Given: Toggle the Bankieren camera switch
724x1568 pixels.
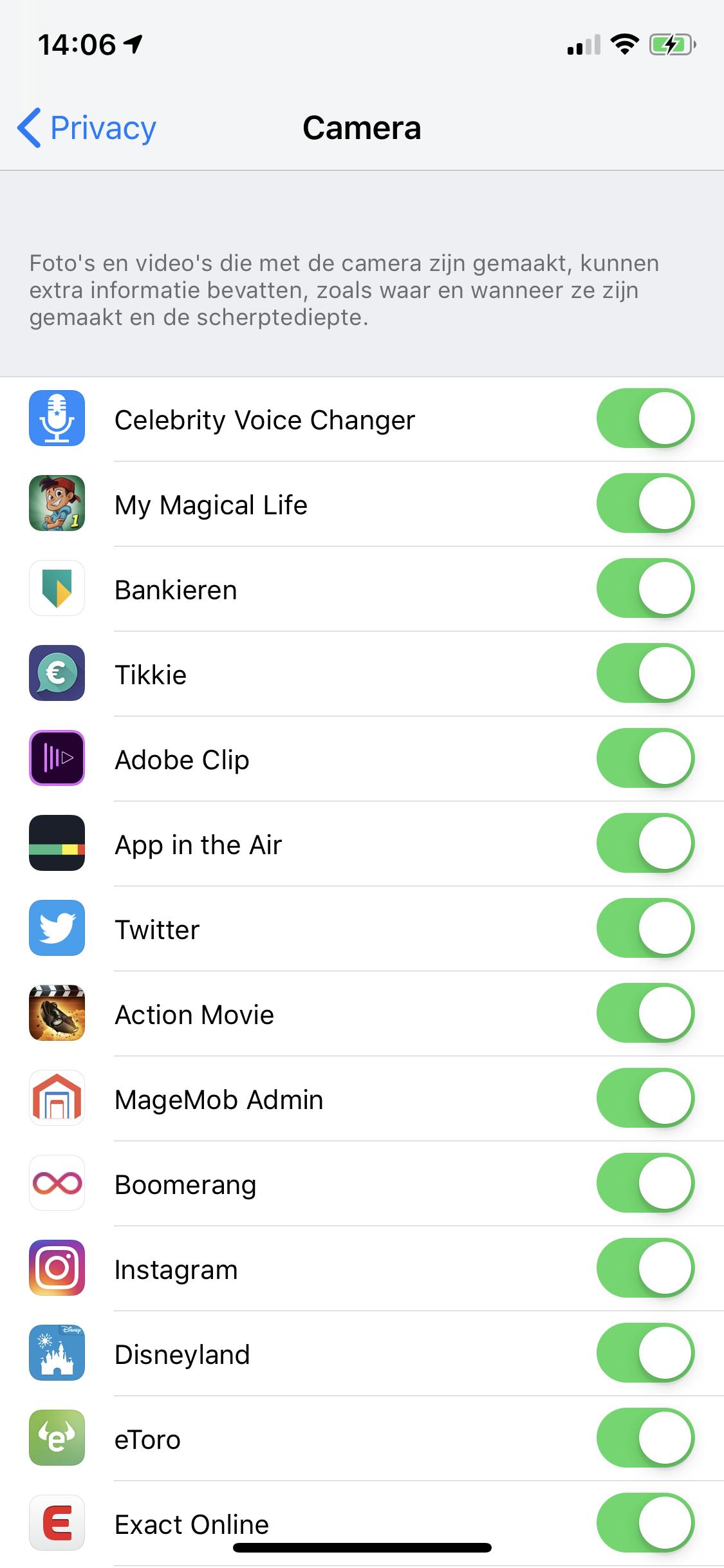Looking at the screenshot, I should [645, 588].
